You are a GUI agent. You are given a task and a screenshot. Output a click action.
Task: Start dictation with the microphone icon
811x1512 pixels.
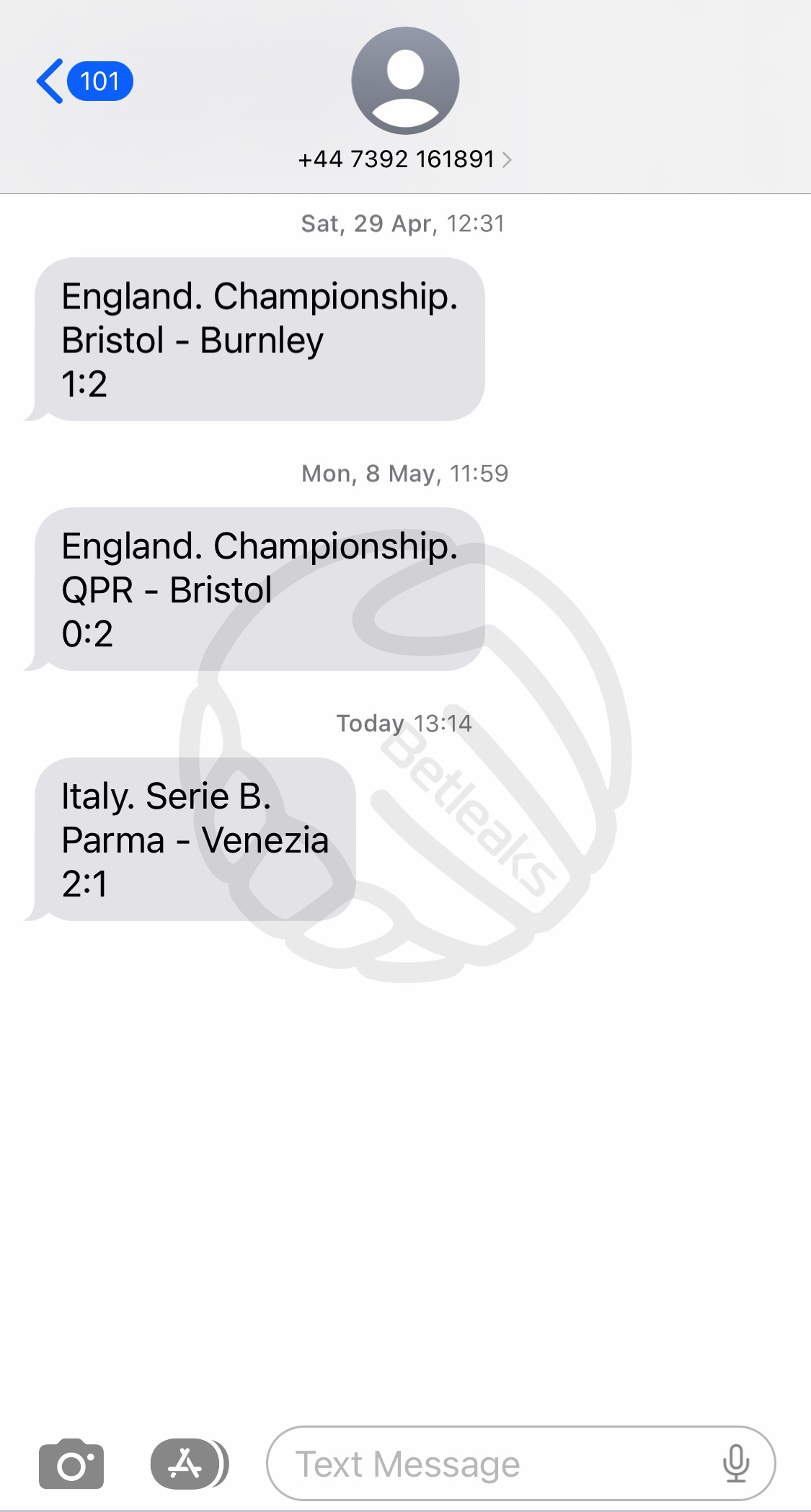point(736,1464)
